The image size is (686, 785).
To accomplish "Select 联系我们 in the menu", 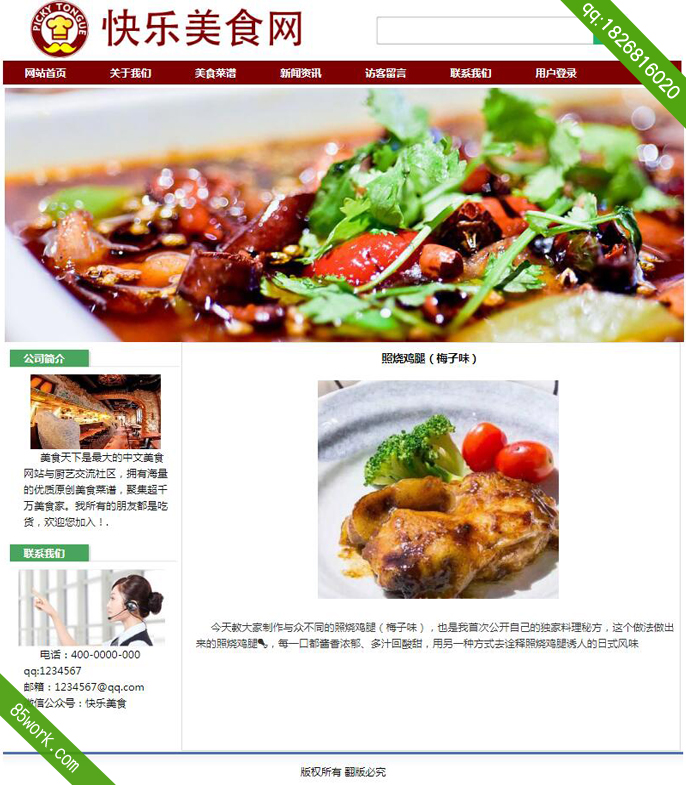I will 470,73.
